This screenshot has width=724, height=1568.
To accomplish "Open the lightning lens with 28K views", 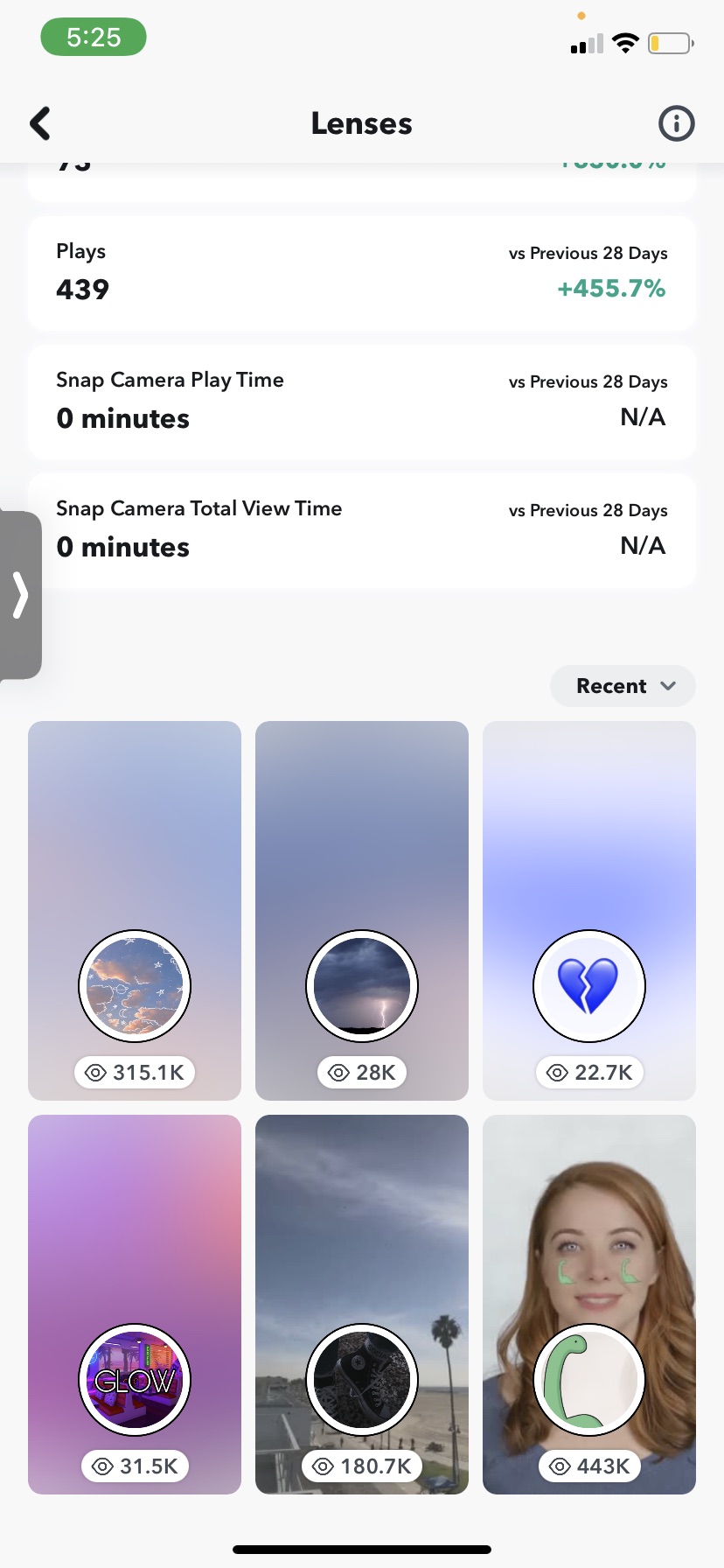I will point(362,910).
